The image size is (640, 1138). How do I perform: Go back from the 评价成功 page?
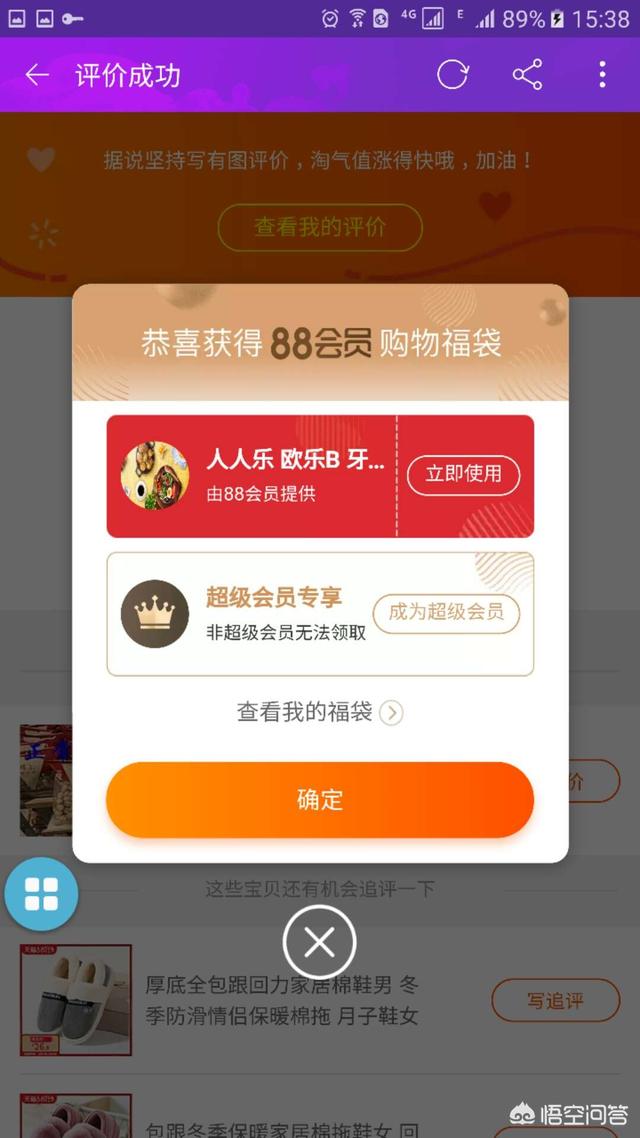(x=37, y=75)
